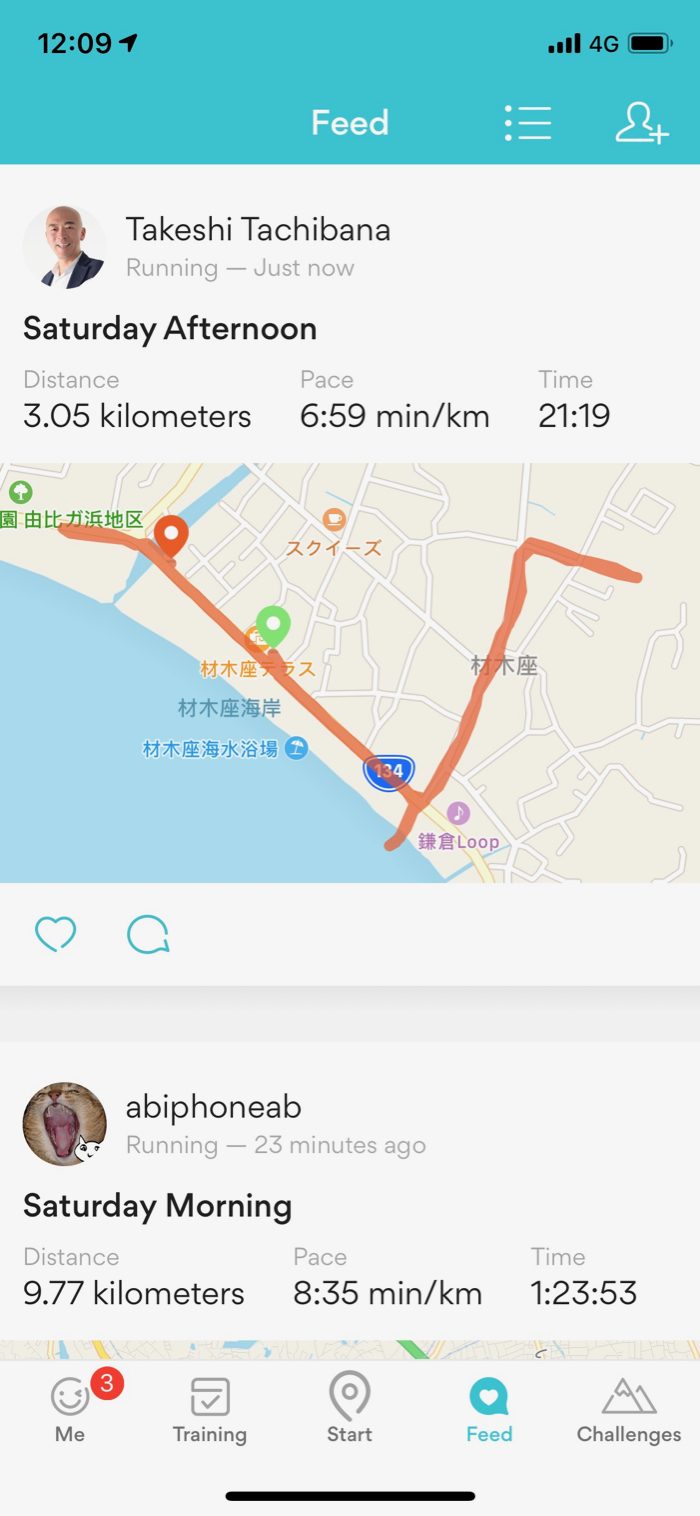Open abiphoneab's Saturday Morning run
The height and width of the screenshot is (1516, 700).
pos(157,1206)
